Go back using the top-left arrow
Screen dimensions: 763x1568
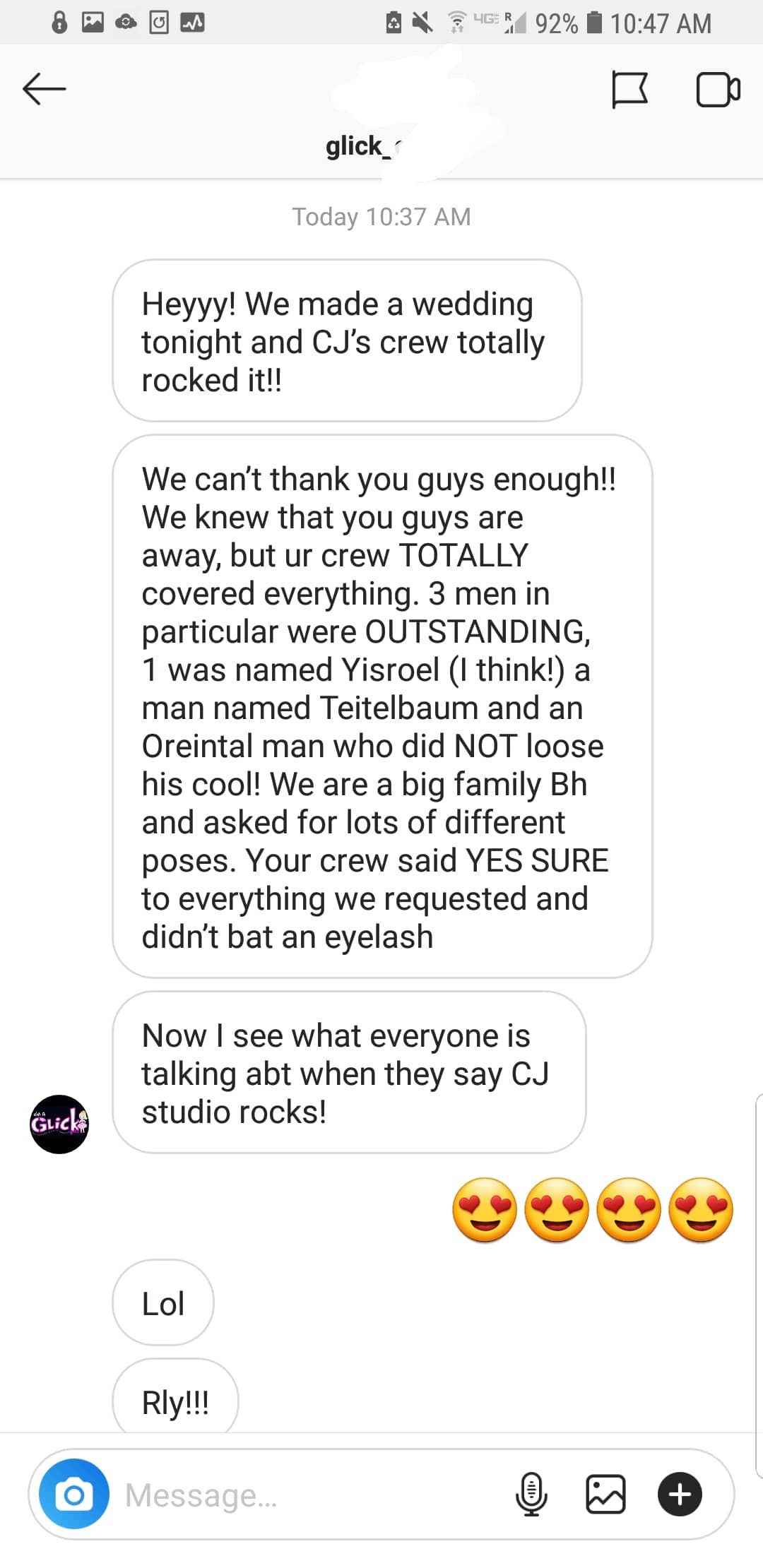pyautogui.click(x=44, y=89)
